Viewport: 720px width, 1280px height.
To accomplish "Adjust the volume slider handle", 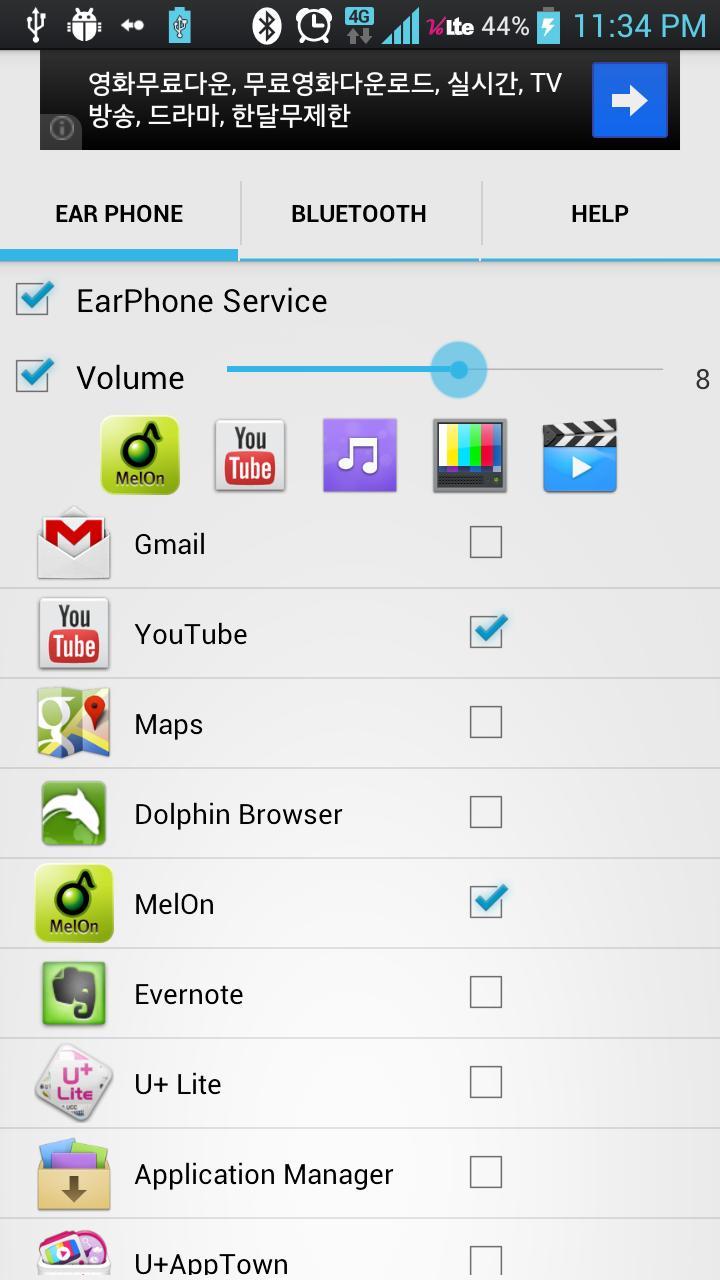I will (x=457, y=369).
